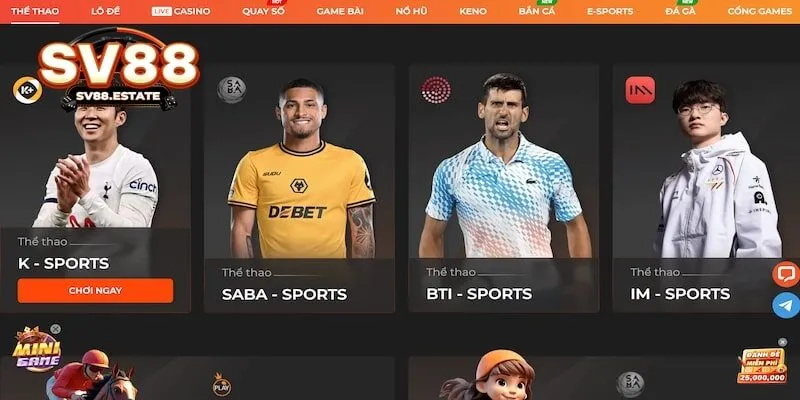
Task: Open the BẮN CÁ section
Action: [537, 11]
